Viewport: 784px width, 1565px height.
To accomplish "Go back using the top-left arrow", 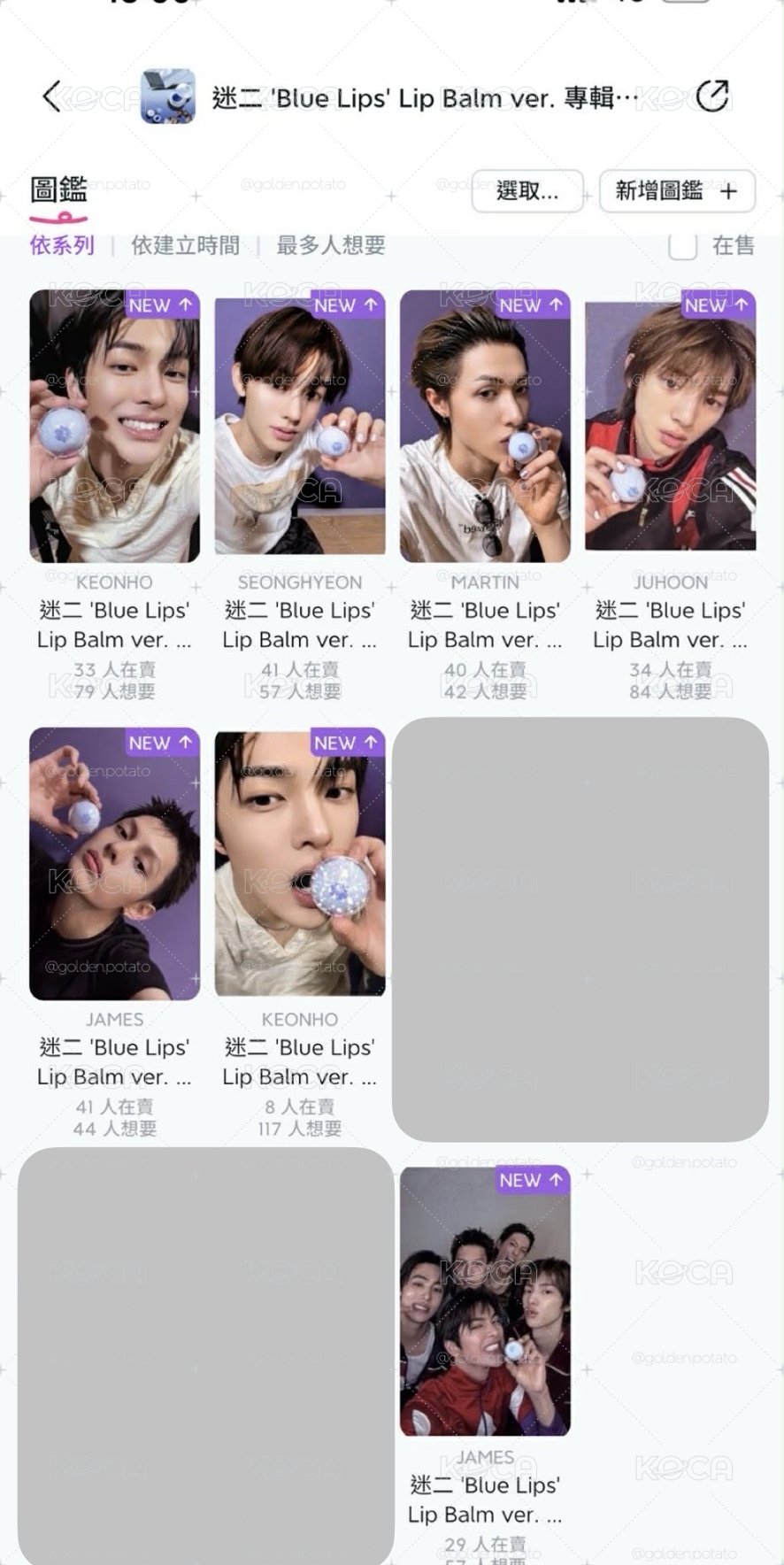I will [51, 96].
